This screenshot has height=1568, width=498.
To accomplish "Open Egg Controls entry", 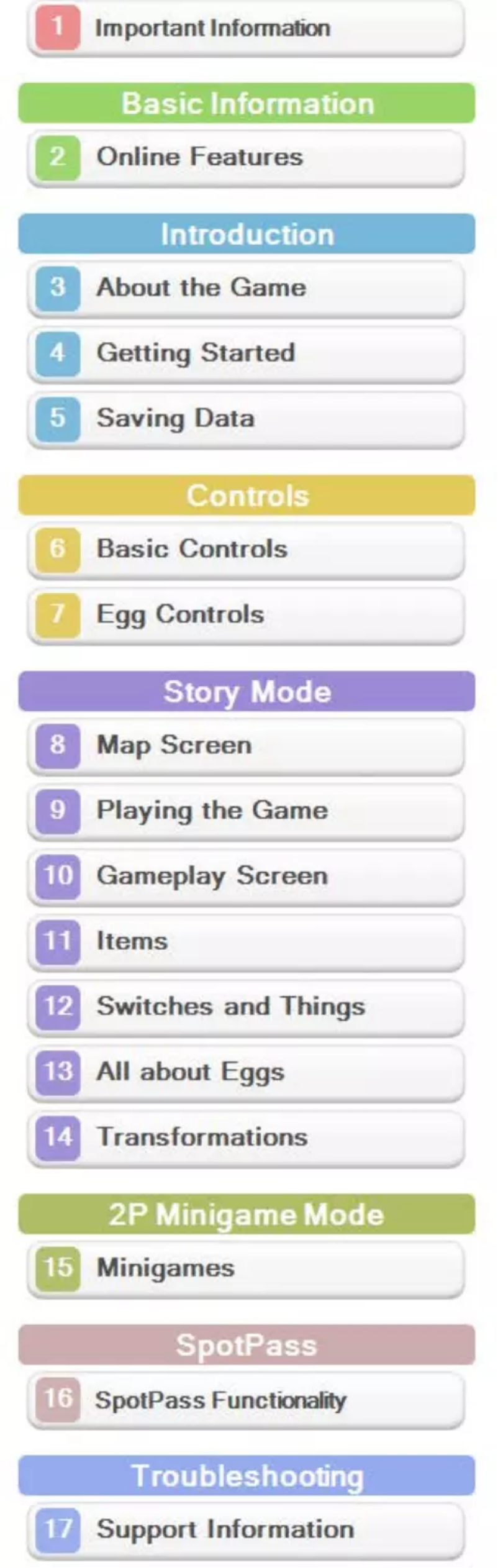I will pos(246,614).
